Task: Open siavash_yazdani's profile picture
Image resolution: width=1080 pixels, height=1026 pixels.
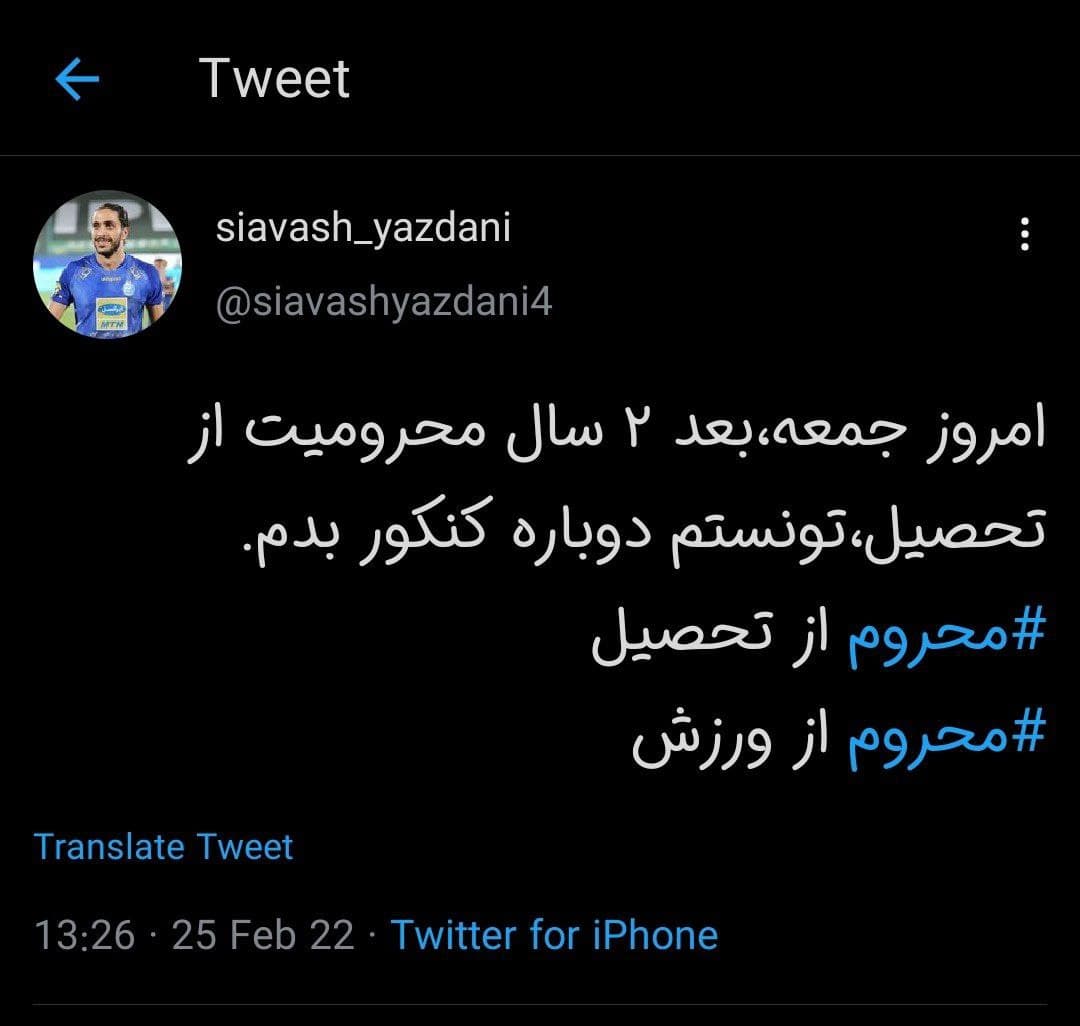Action: [108, 265]
